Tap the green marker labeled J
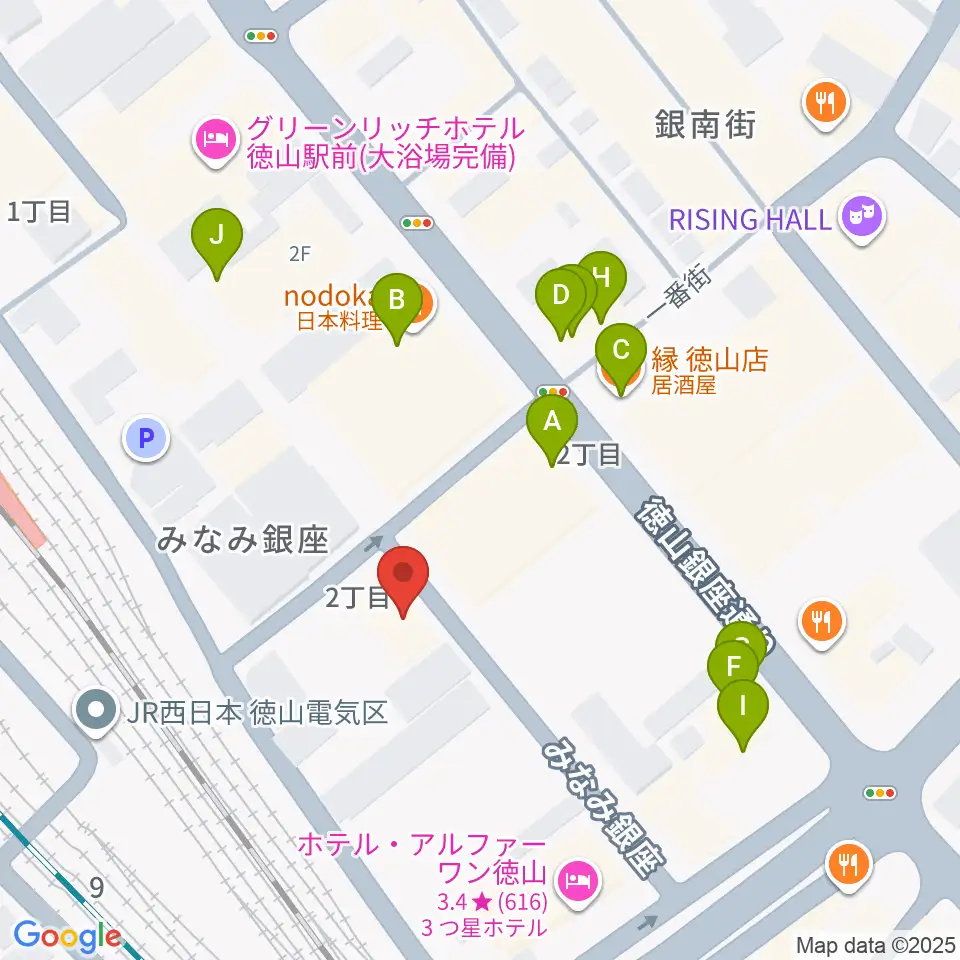 coord(217,237)
